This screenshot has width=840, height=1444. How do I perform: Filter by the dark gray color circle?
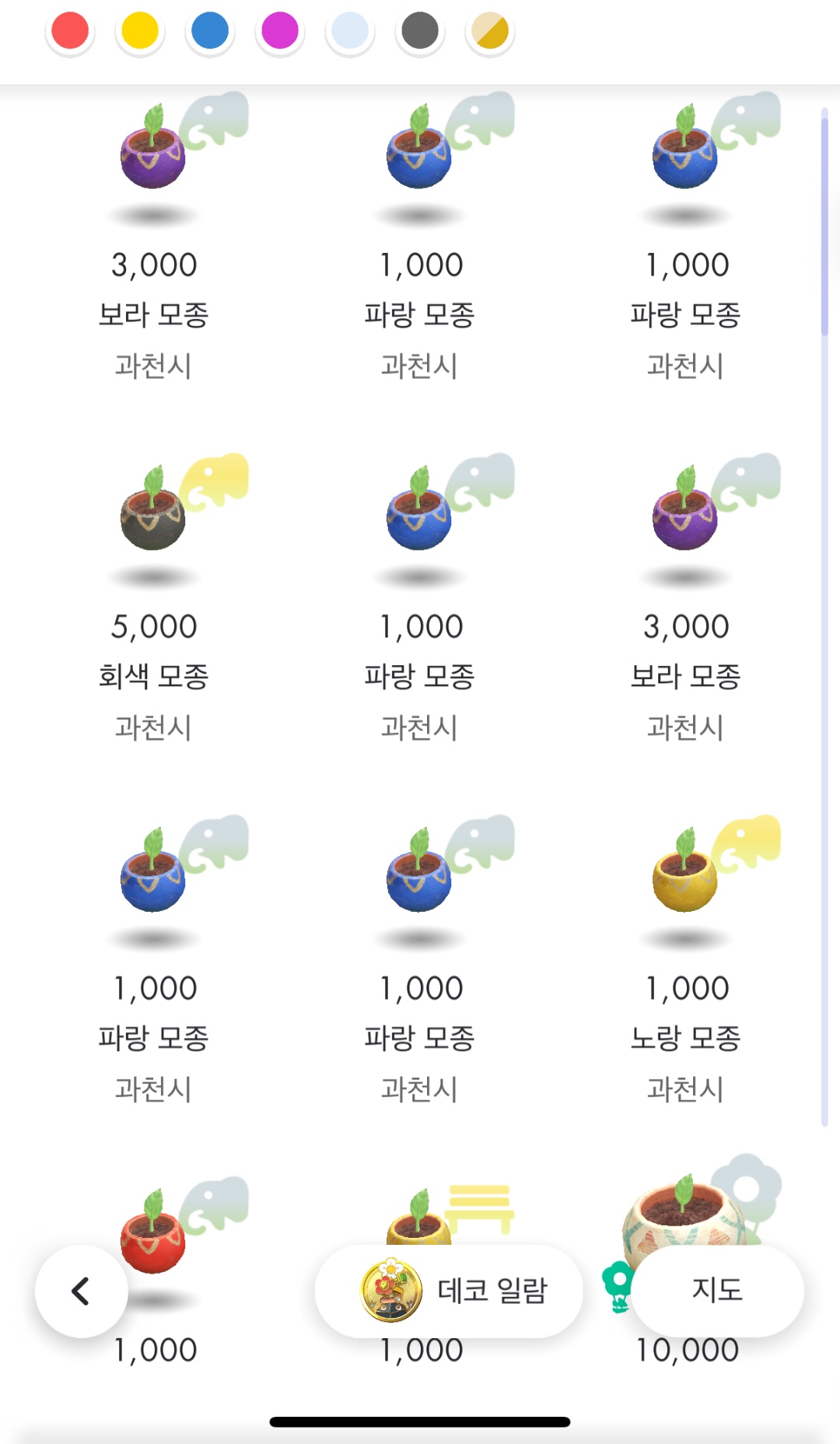point(420,32)
